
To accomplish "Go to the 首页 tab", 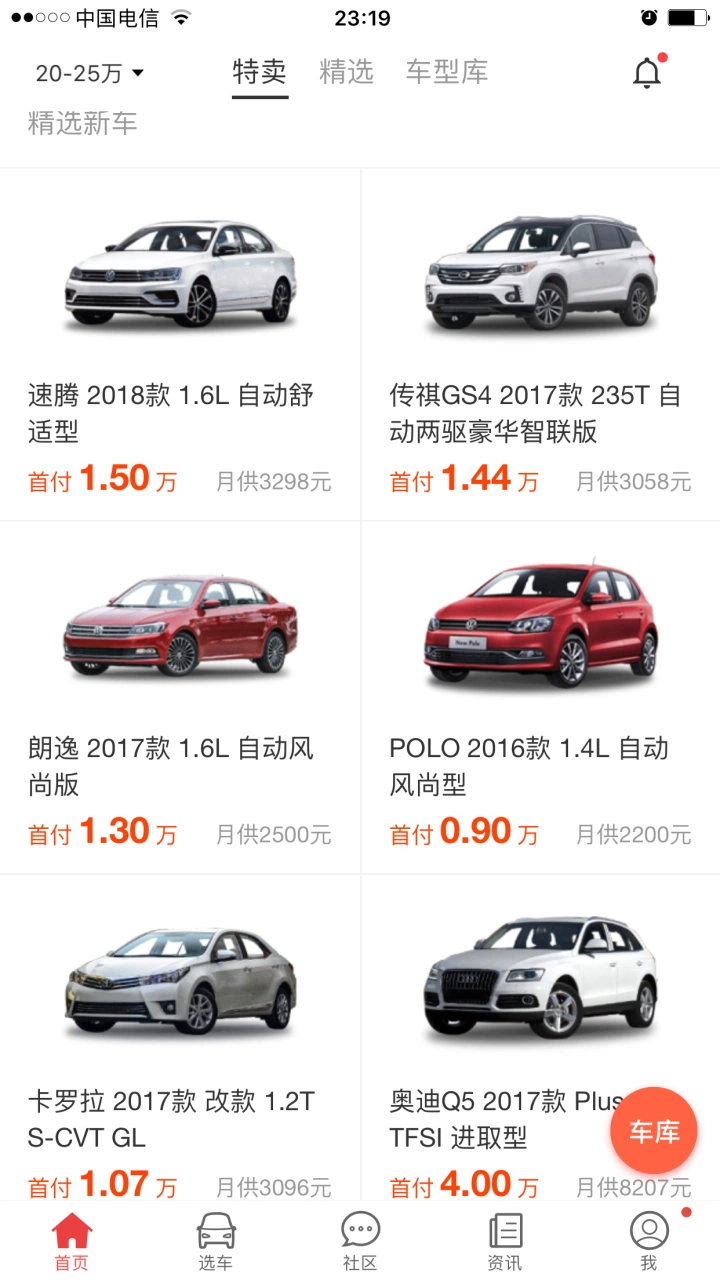I will (72, 1241).
